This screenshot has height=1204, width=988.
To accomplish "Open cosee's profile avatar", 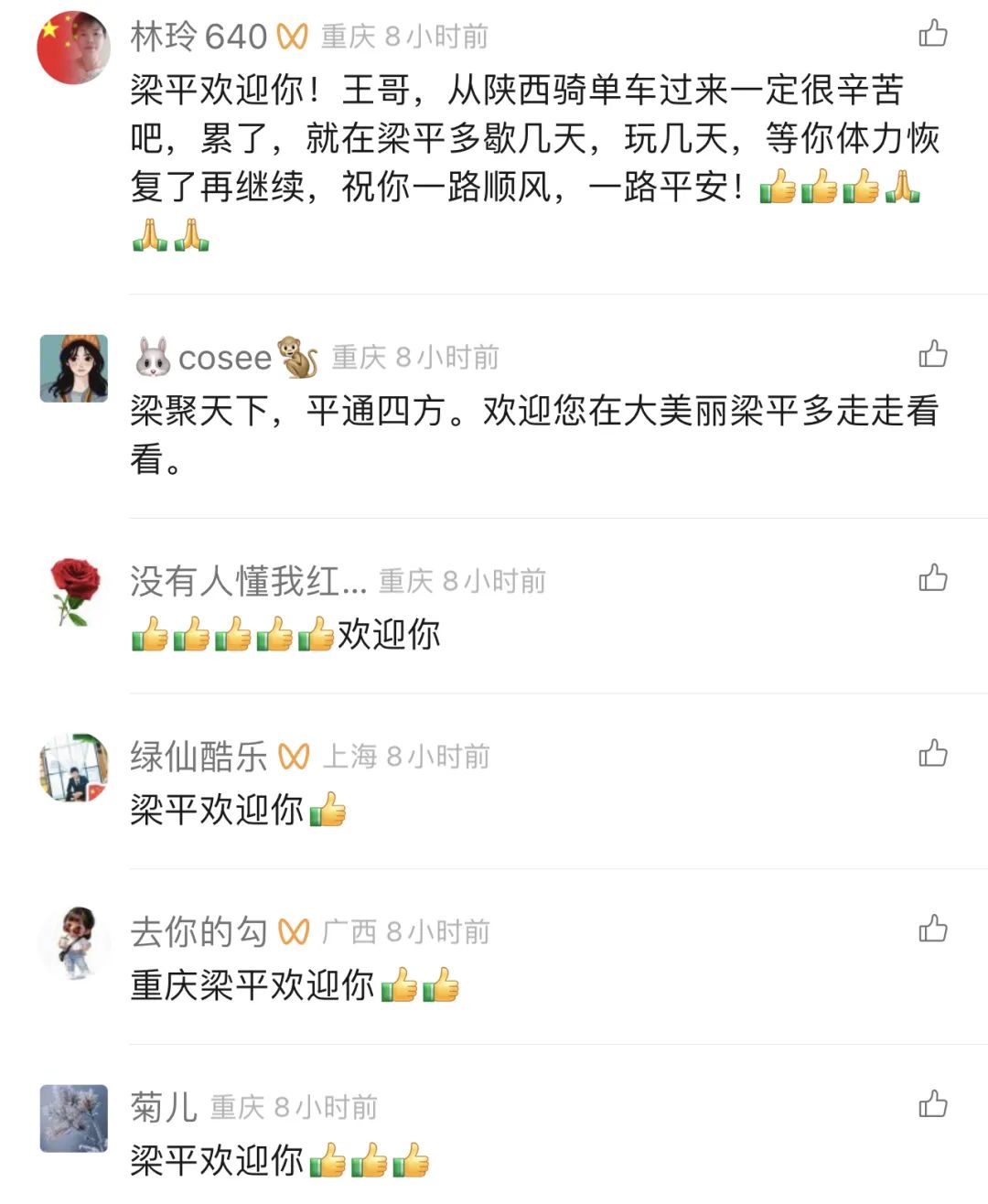I will (73, 368).
